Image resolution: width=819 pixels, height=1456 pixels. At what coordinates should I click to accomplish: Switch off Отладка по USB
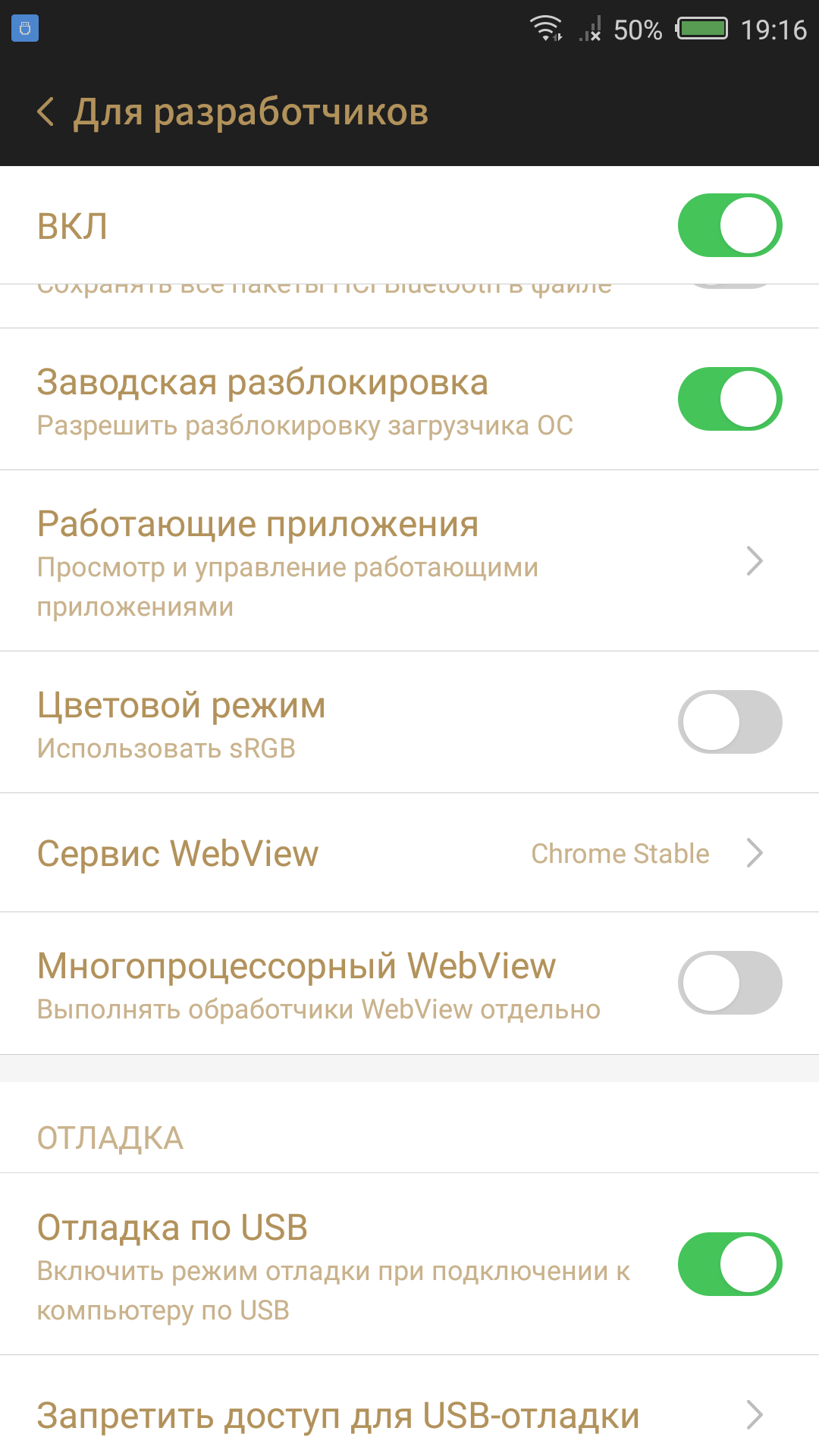coord(730,1264)
